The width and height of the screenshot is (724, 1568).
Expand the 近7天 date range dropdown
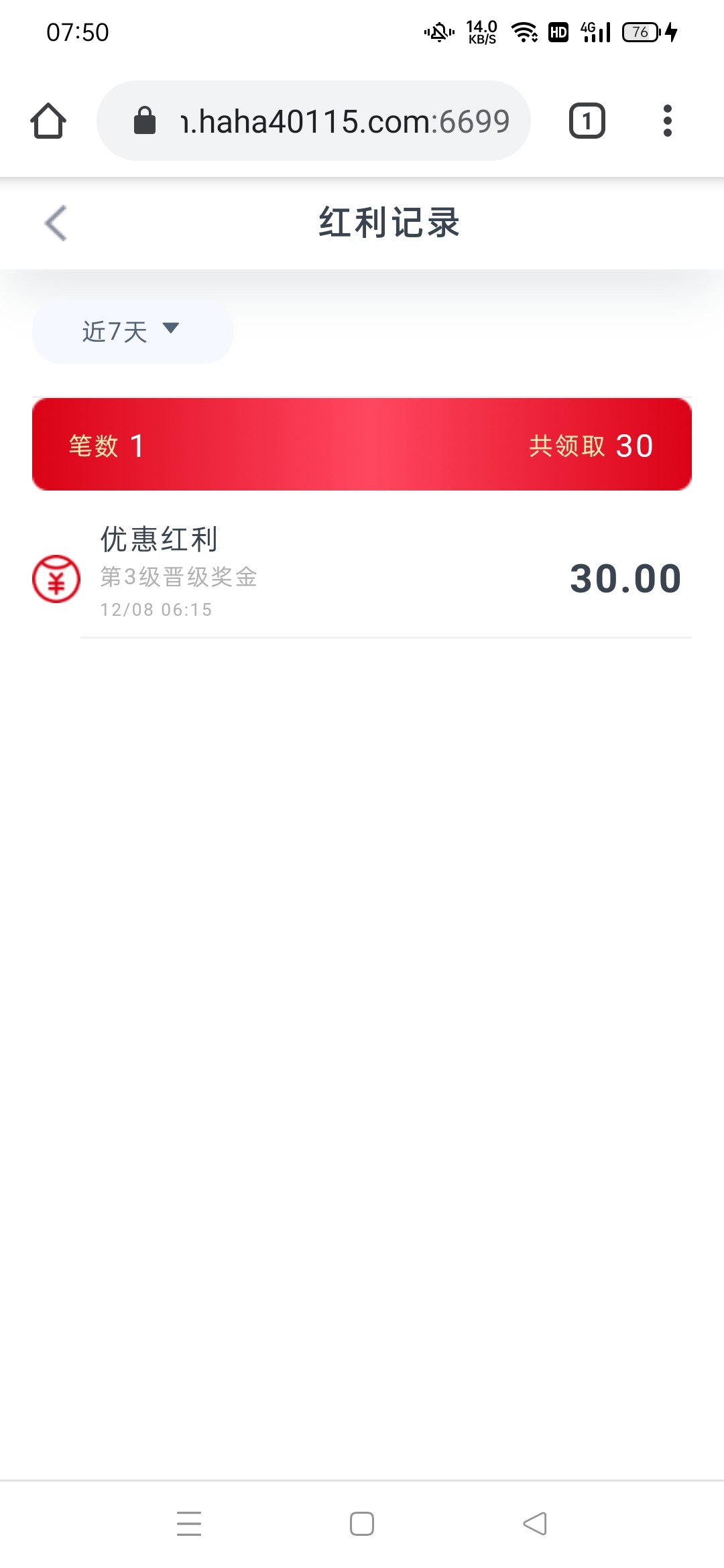tap(132, 331)
